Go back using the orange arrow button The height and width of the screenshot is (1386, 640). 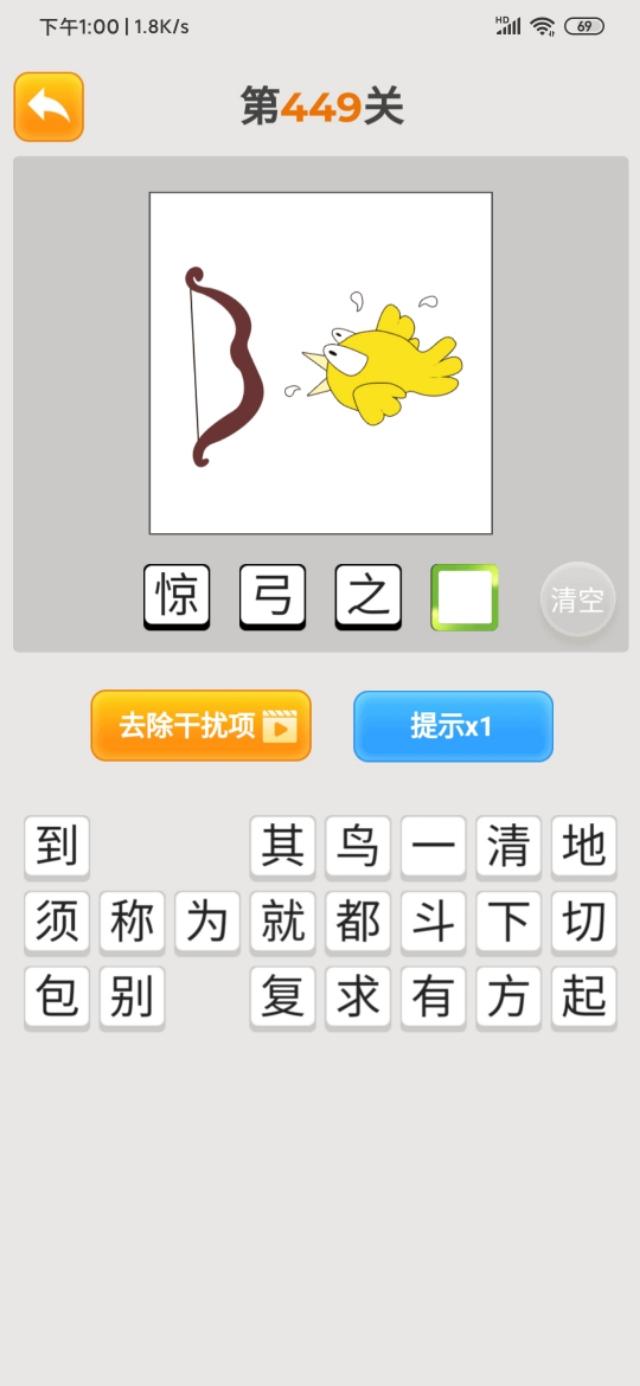(x=48, y=106)
